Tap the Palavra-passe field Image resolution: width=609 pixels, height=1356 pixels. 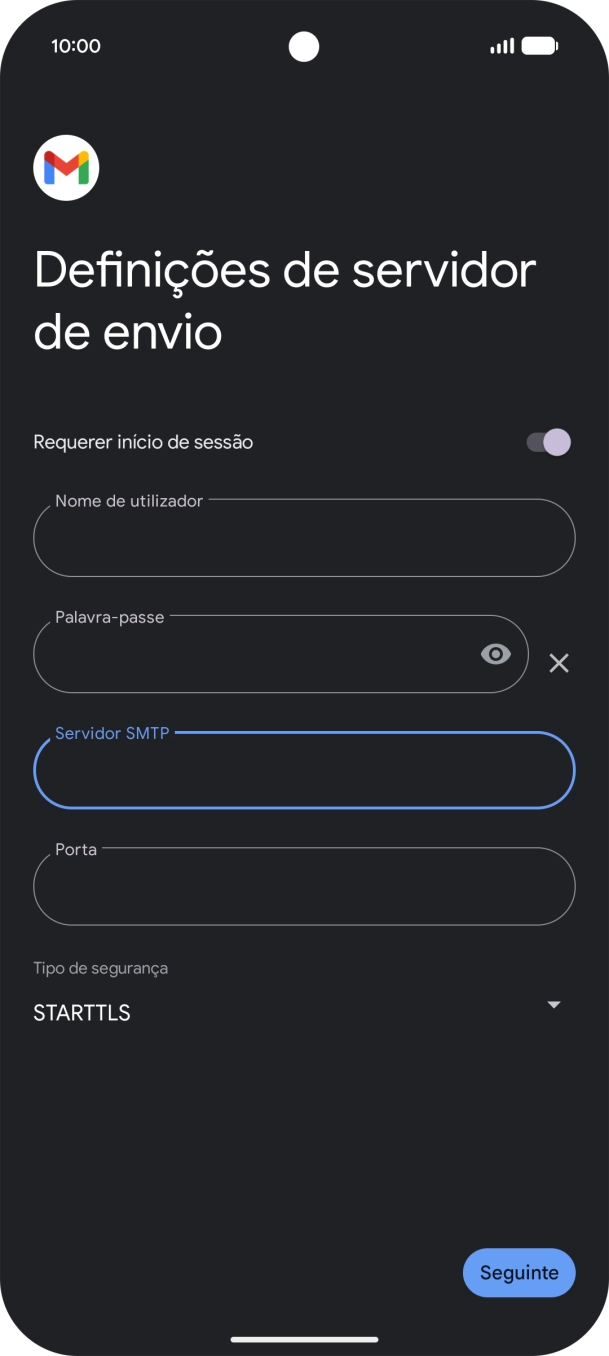click(250, 654)
